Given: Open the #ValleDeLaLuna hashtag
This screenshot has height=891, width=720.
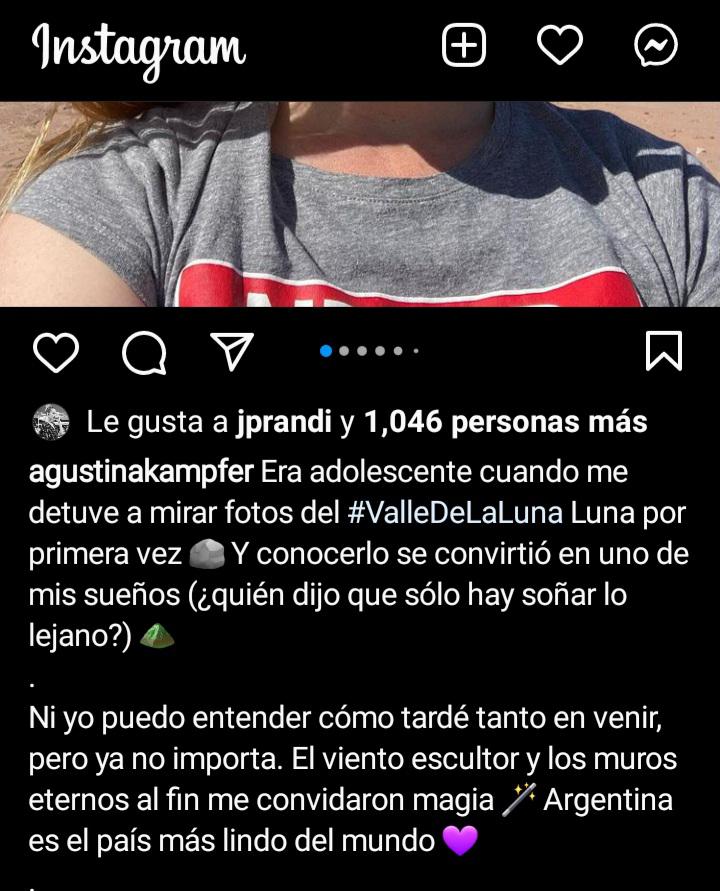Looking at the screenshot, I should coord(457,512).
